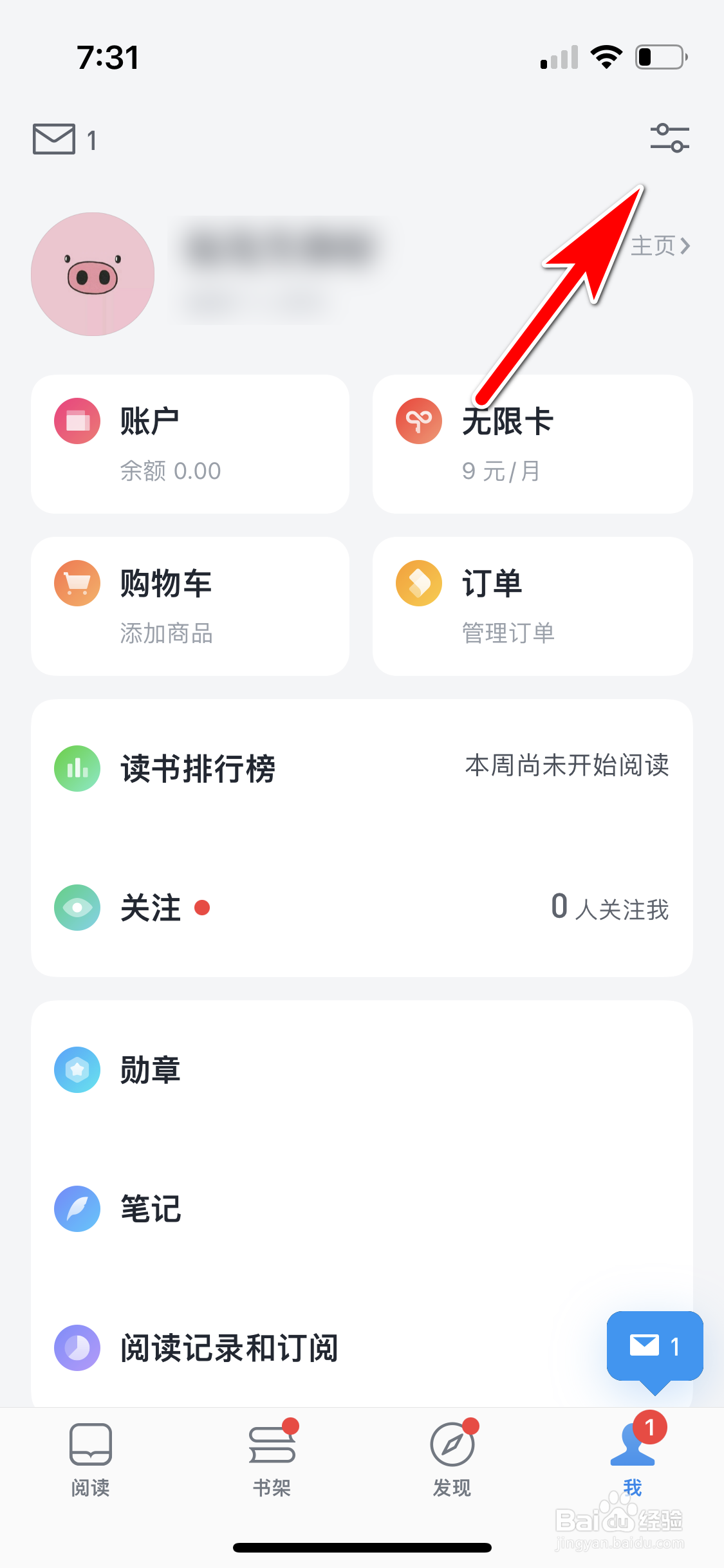This screenshot has height=1568, width=724.
Task: Open the 账户 balance card
Action: pos(190,444)
